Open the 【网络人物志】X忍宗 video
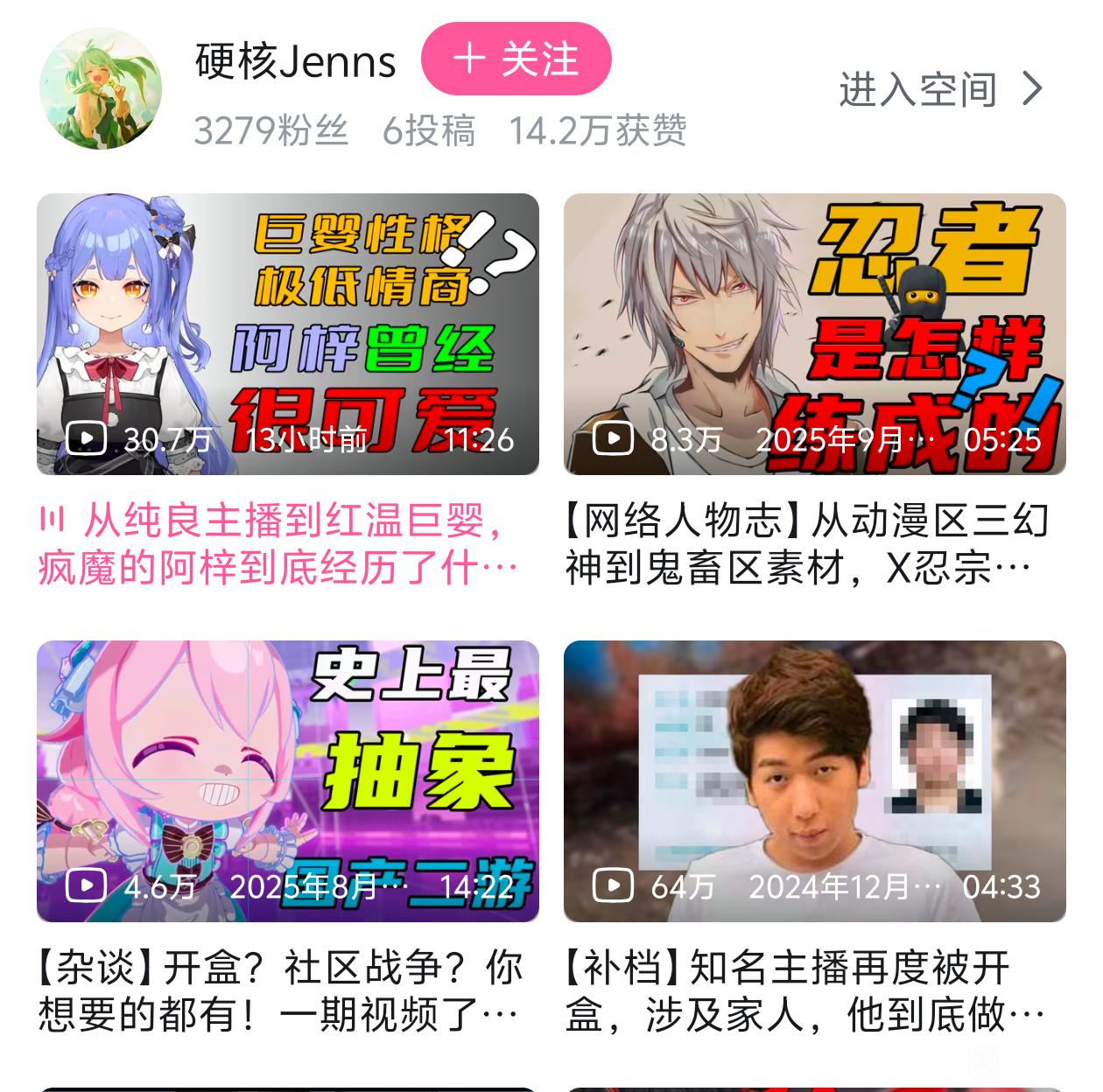 tap(814, 334)
